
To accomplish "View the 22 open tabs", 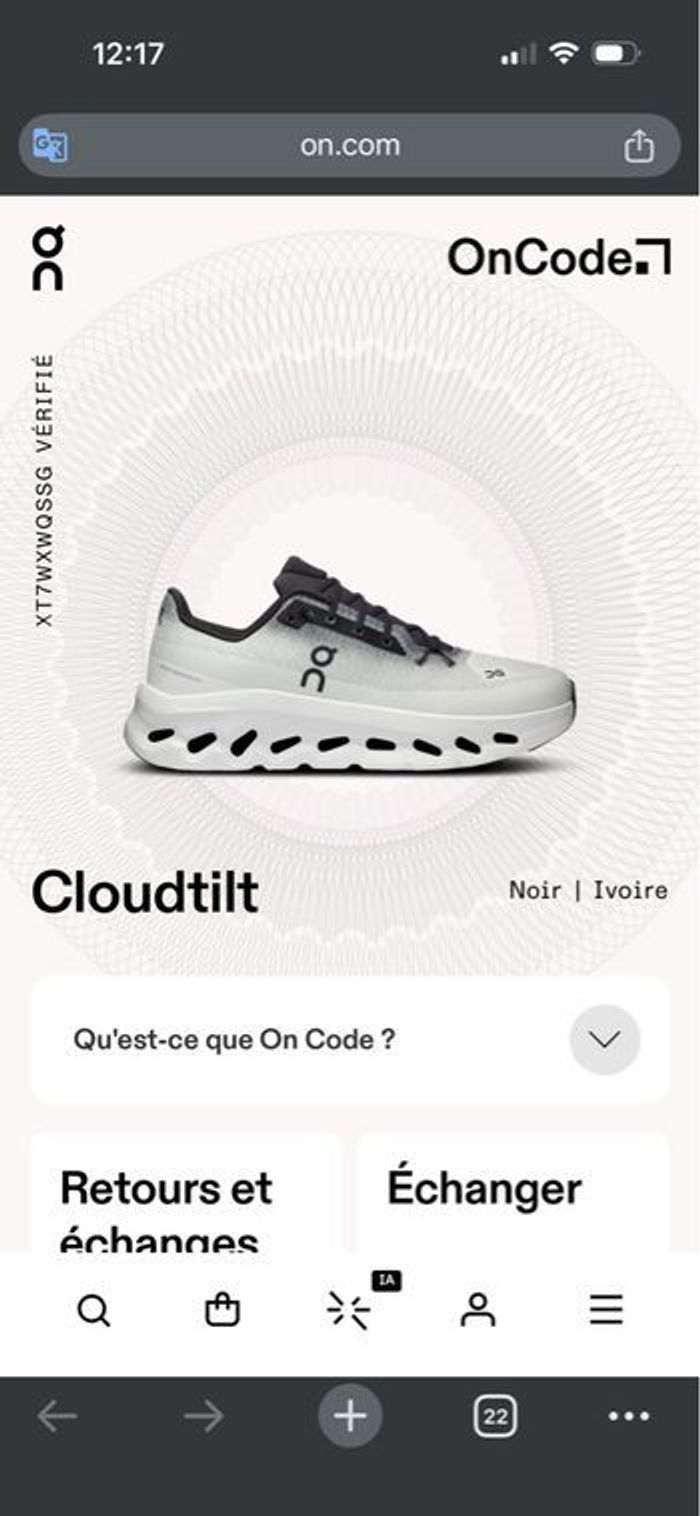I will click(495, 1416).
